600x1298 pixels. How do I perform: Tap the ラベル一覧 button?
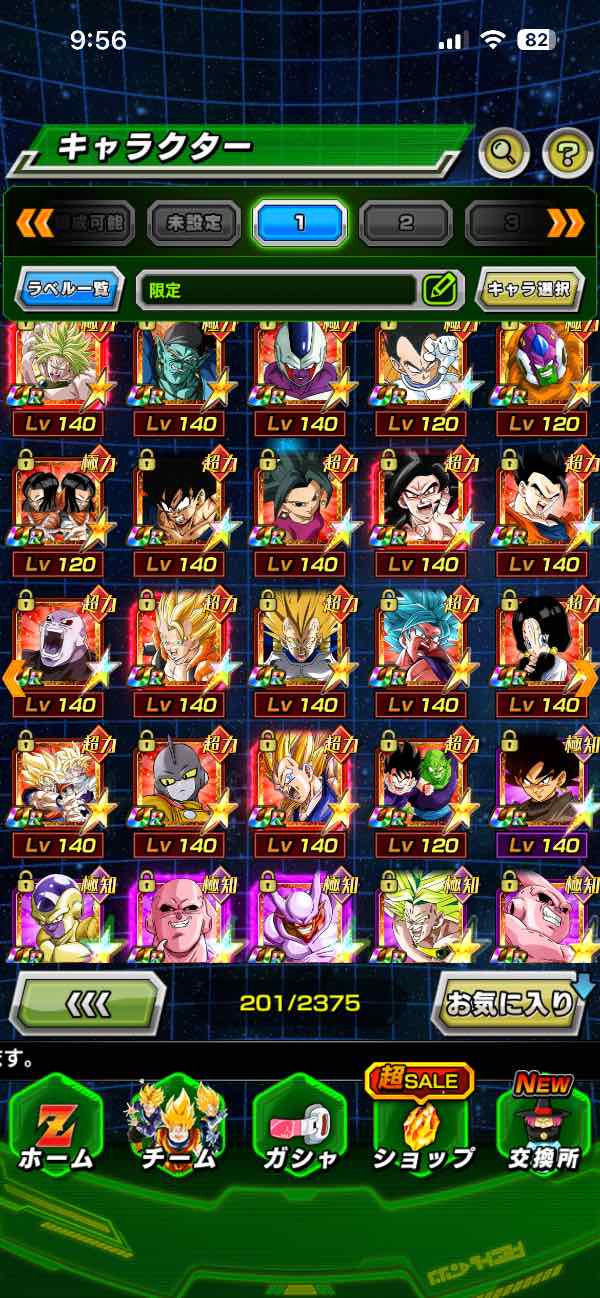(x=70, y=290)
